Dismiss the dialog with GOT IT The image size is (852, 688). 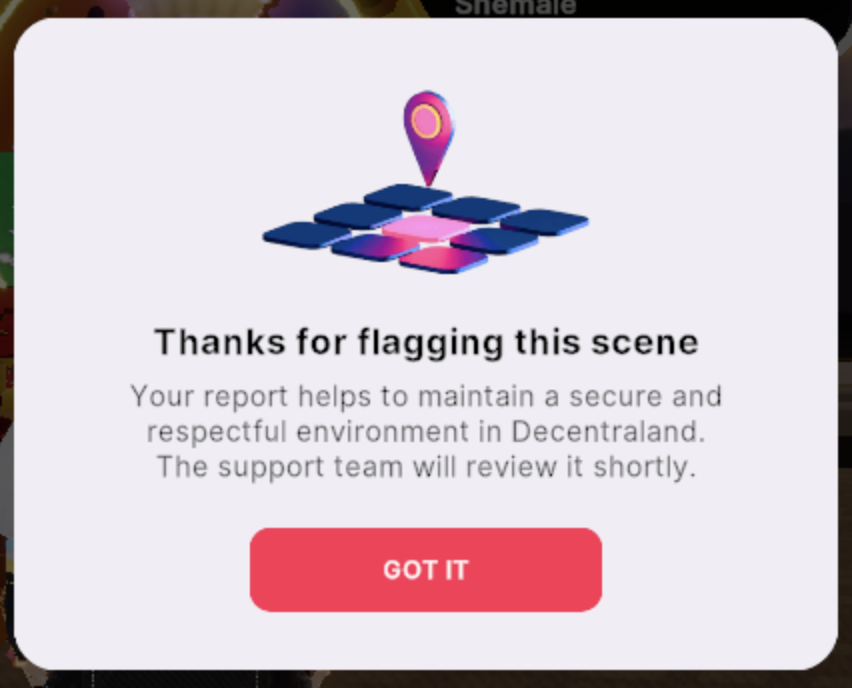tap(425, 570)
